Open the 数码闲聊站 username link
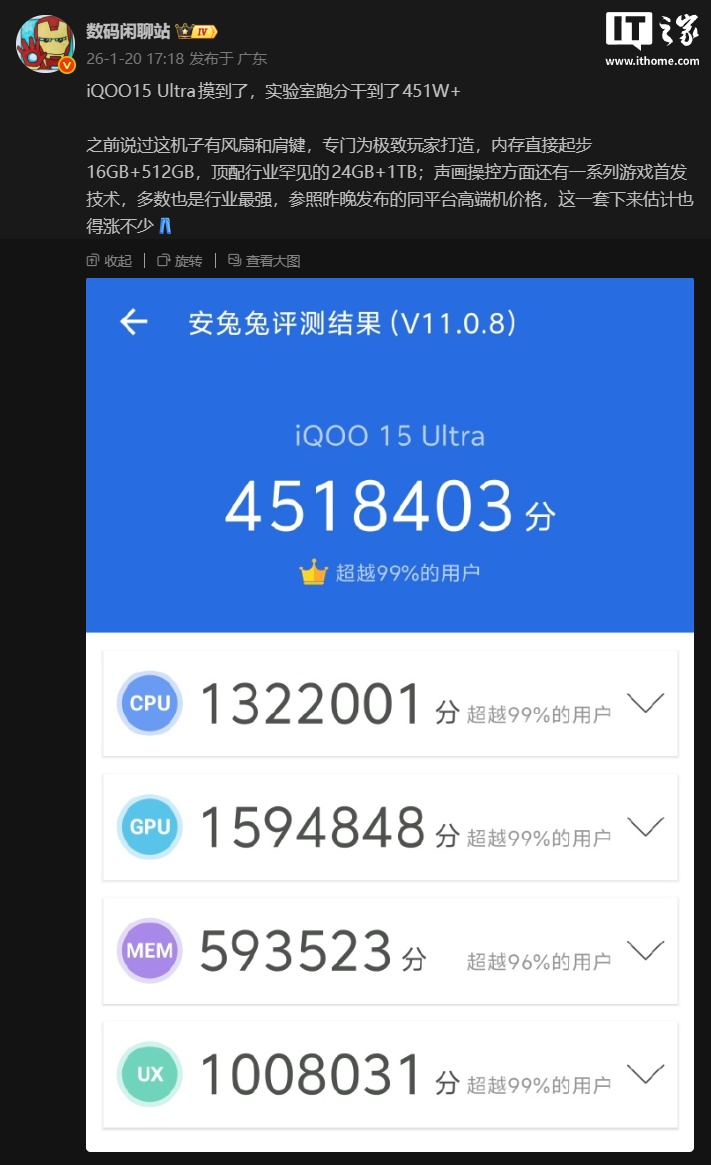The width and height of the screenshot is (711, 1165). 128,32
